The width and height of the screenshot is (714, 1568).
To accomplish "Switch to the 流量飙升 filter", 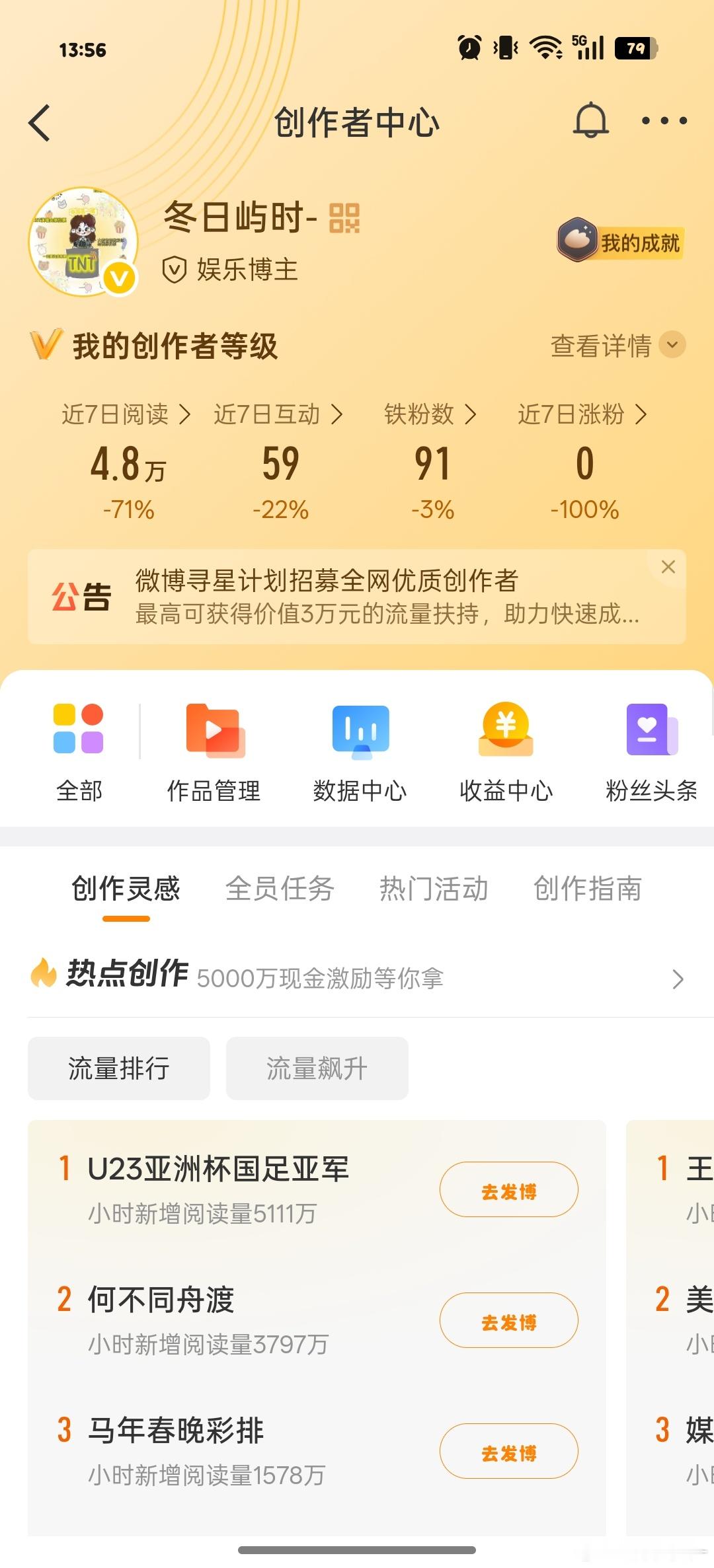I will (x=317, y=1068).
